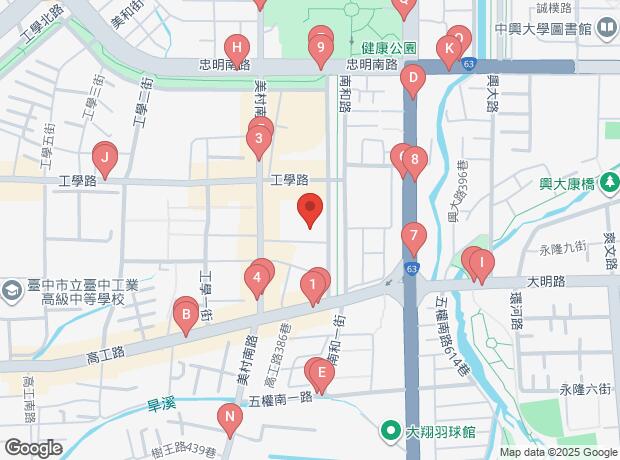The image size is (620, 460).
Task: Select the pin labeled I
Action: pyautogui.click(x=482, y=265)
